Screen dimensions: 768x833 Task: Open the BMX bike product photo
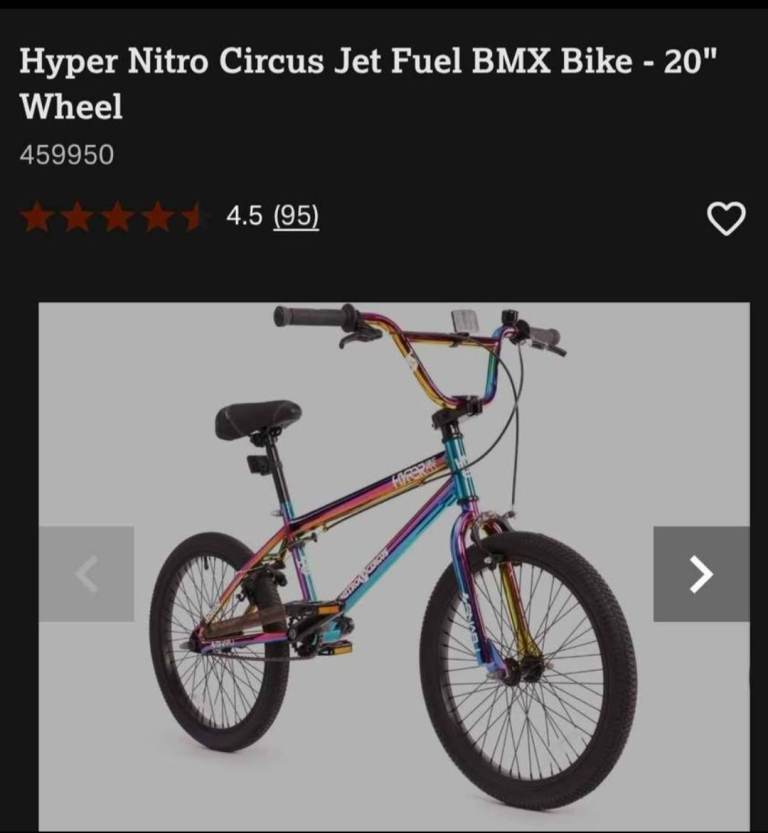coord(394,560)
